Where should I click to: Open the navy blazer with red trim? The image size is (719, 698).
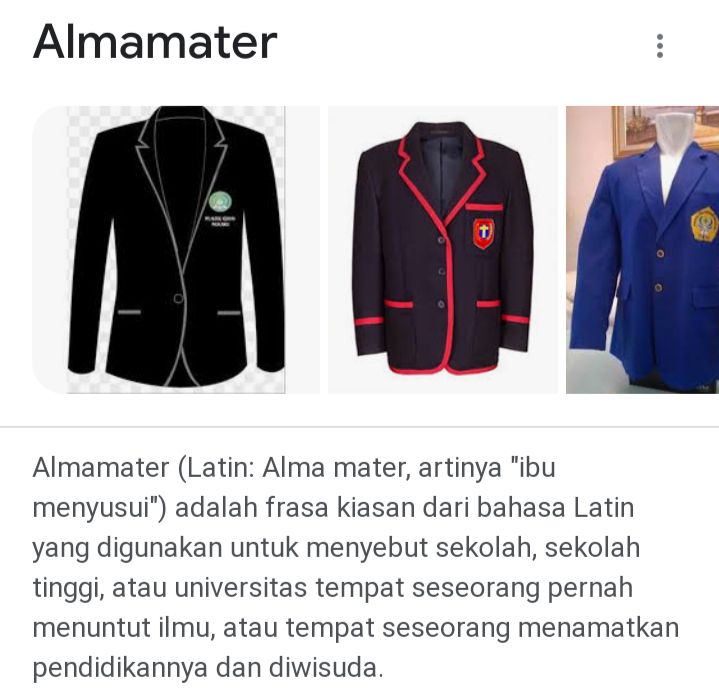coord(443,250)
